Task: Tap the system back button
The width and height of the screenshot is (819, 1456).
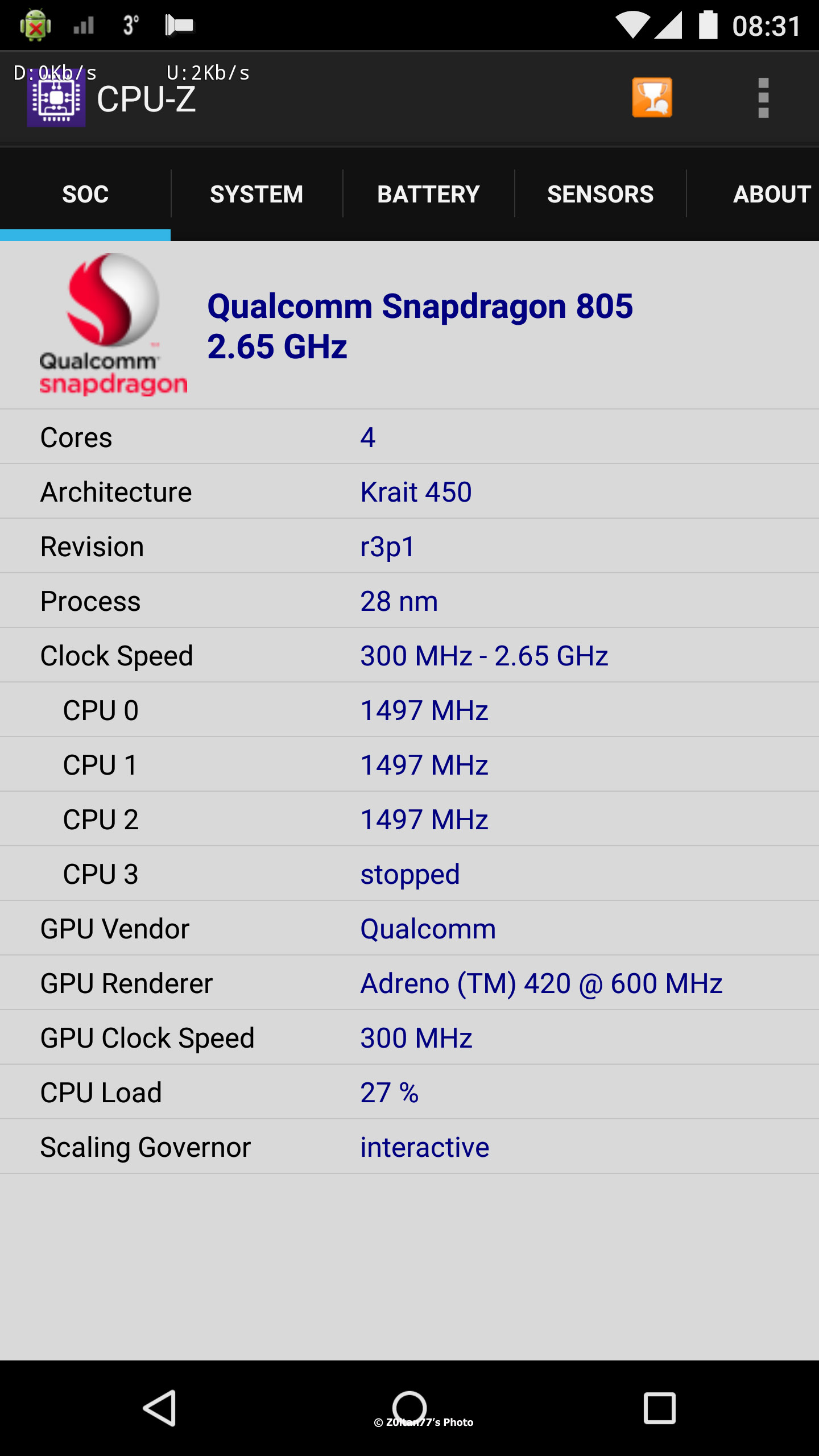Action: coord(160,1408)
